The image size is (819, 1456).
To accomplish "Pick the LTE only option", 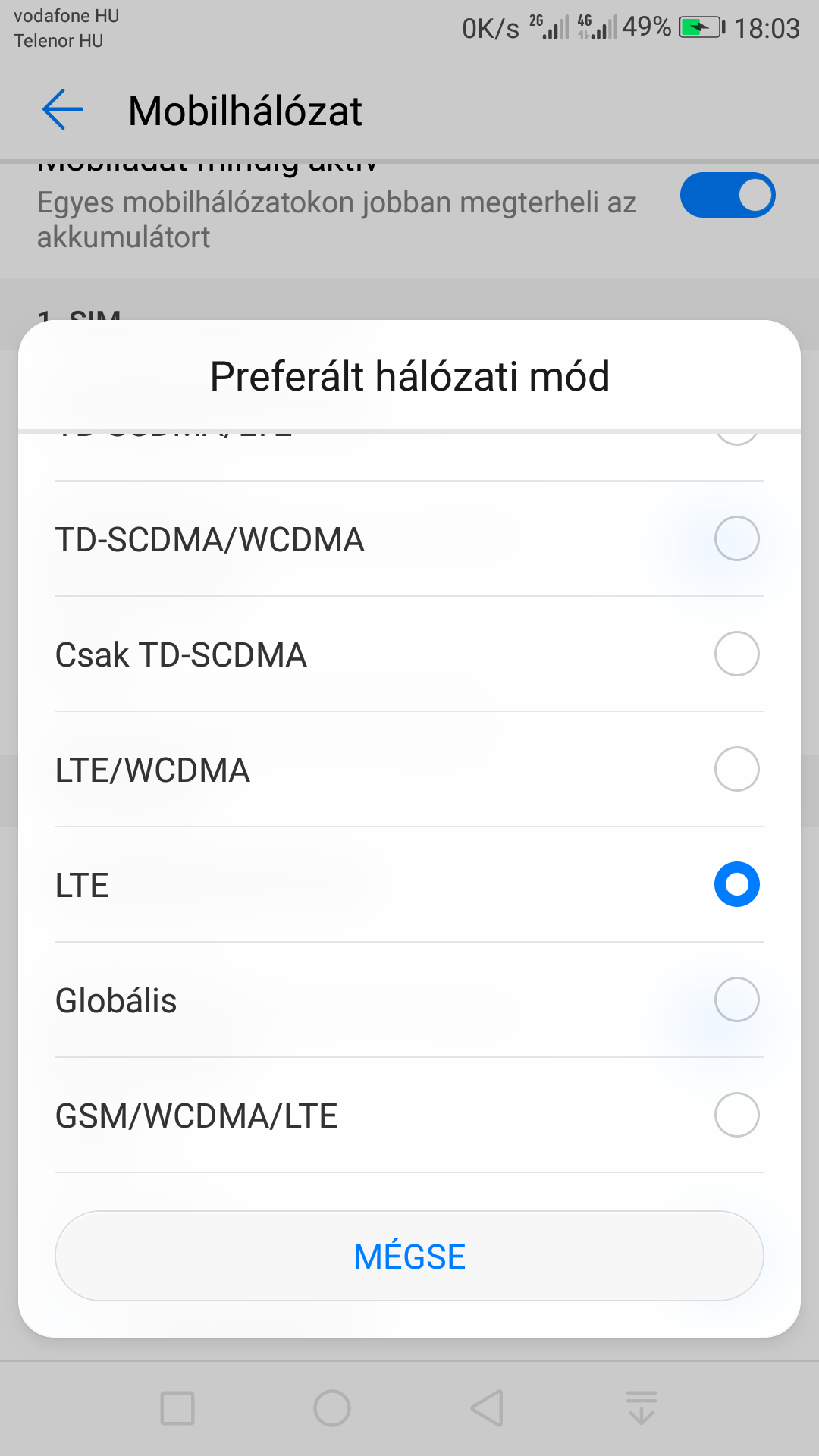I will (409, 885).
